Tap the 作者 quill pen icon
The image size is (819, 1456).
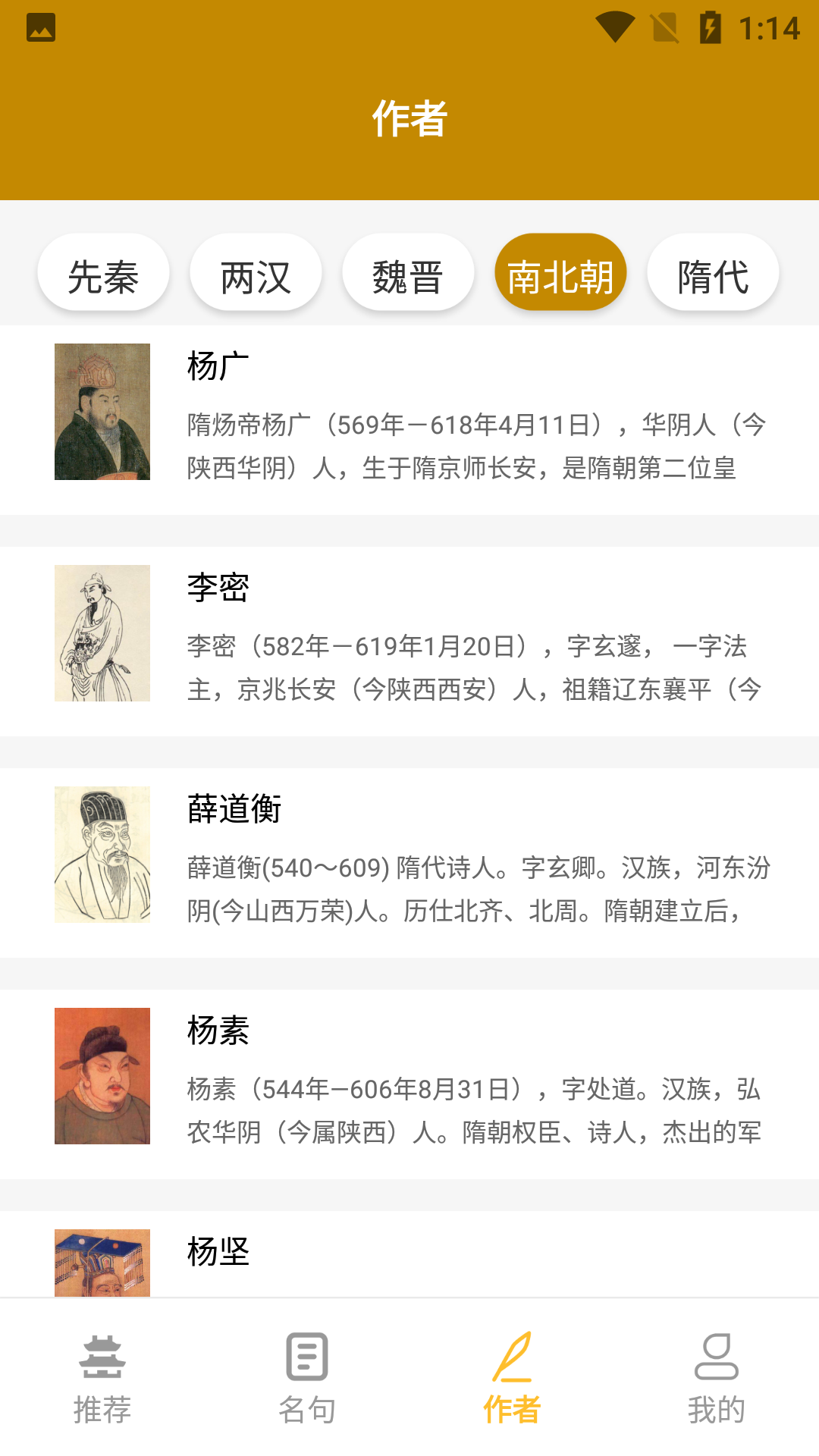(x=512, y=1361)
